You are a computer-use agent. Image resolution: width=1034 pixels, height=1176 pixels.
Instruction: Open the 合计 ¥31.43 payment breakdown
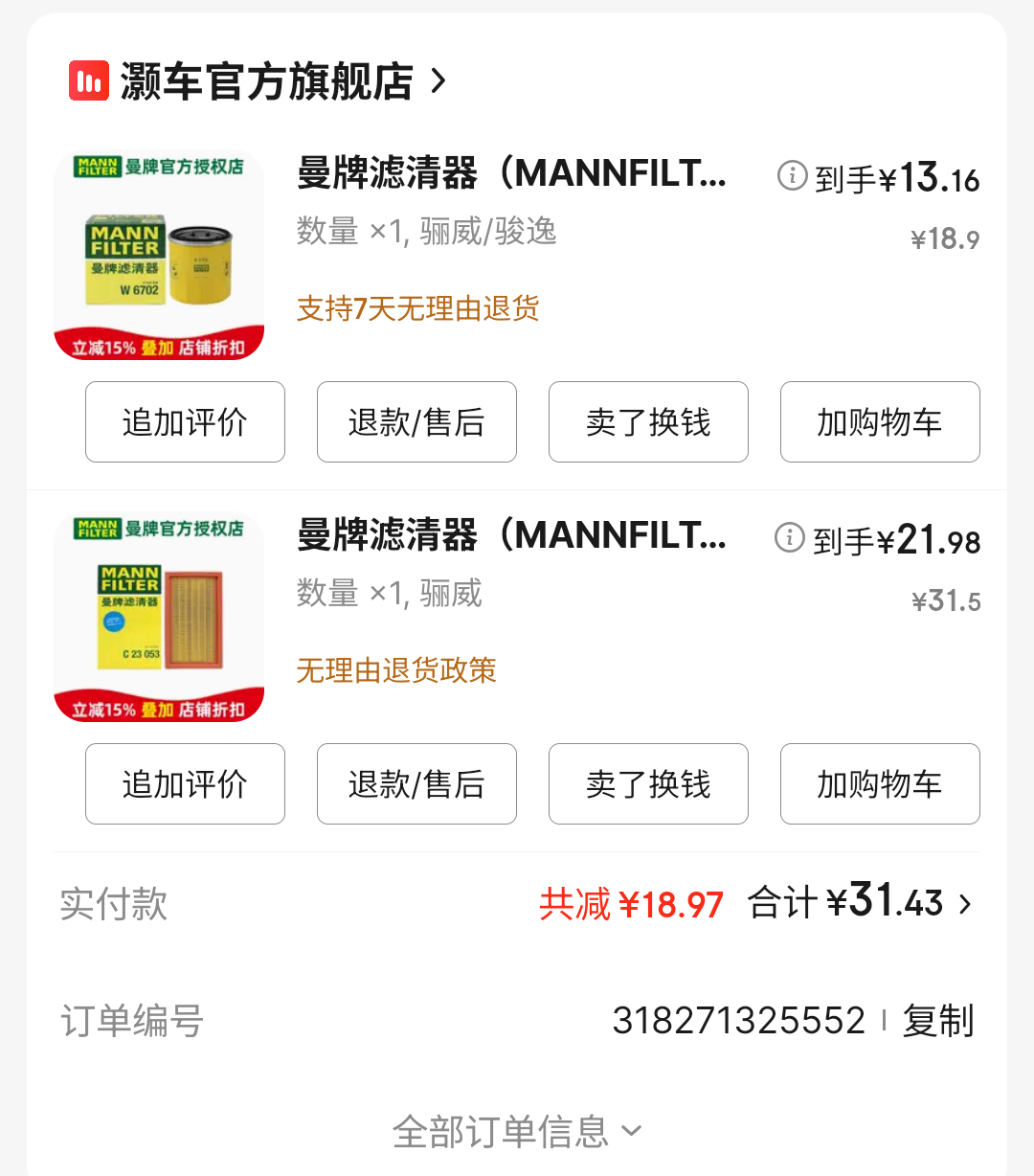point(862,903)
